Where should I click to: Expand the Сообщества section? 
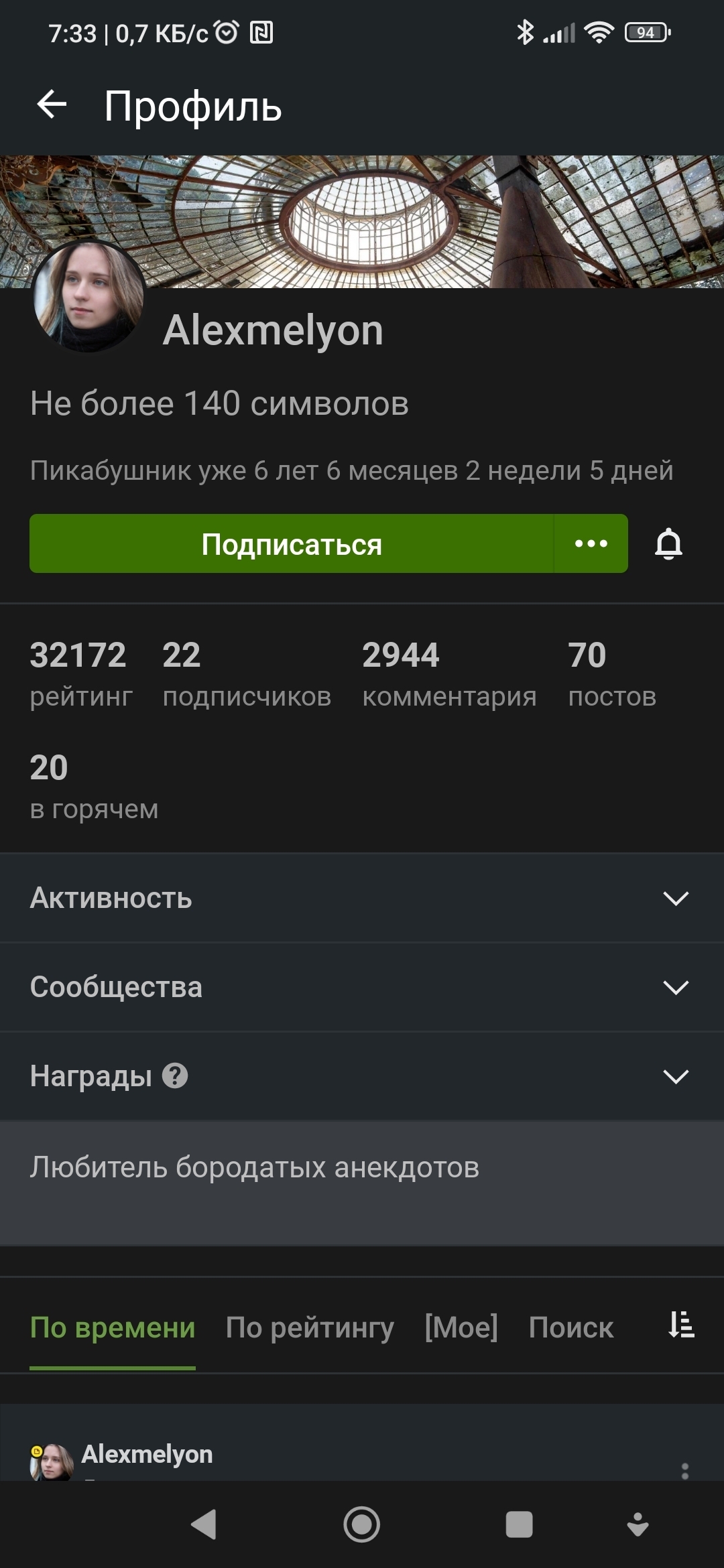click(362, 987)
